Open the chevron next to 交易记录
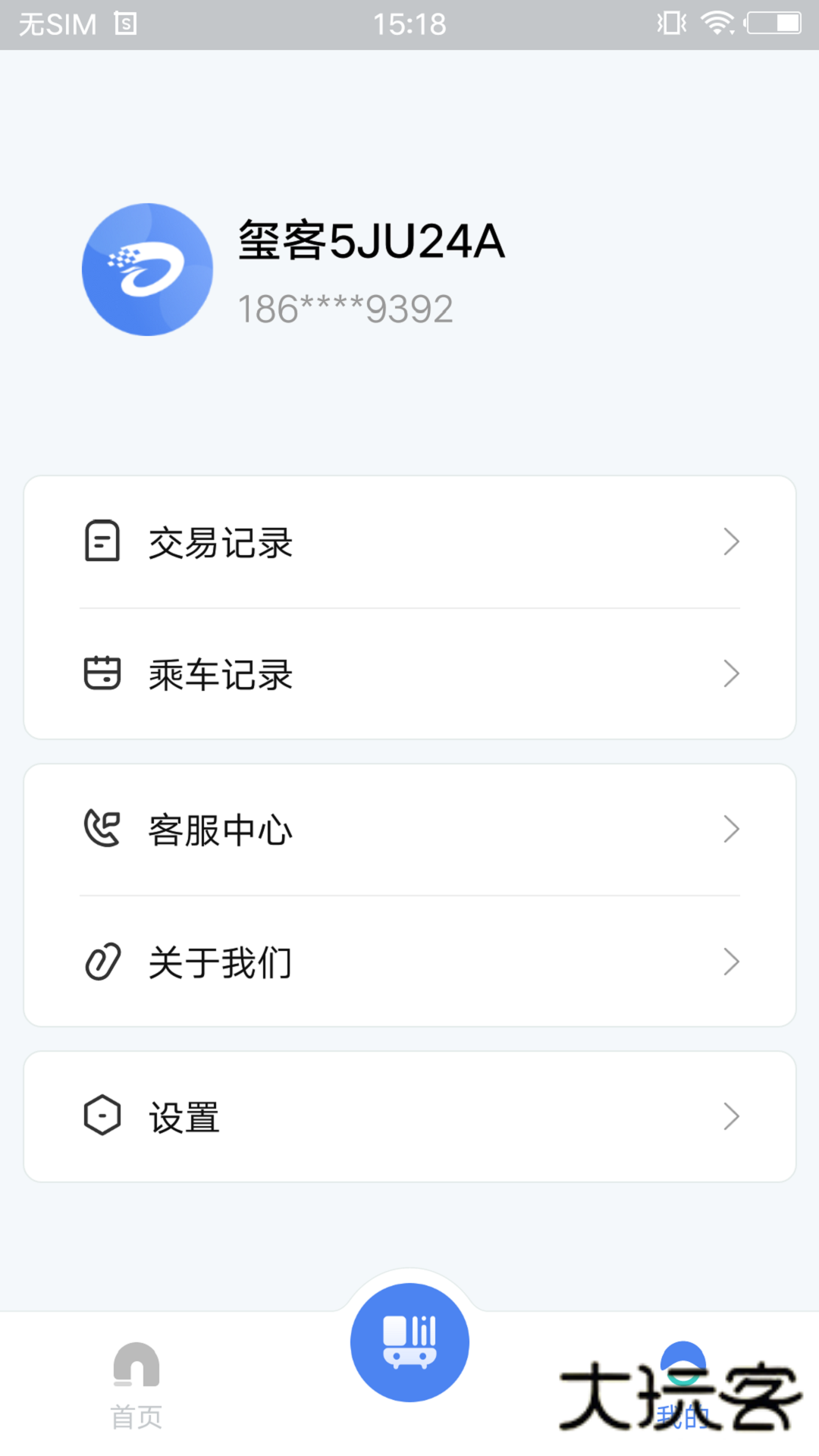 [x=730, y=541]
